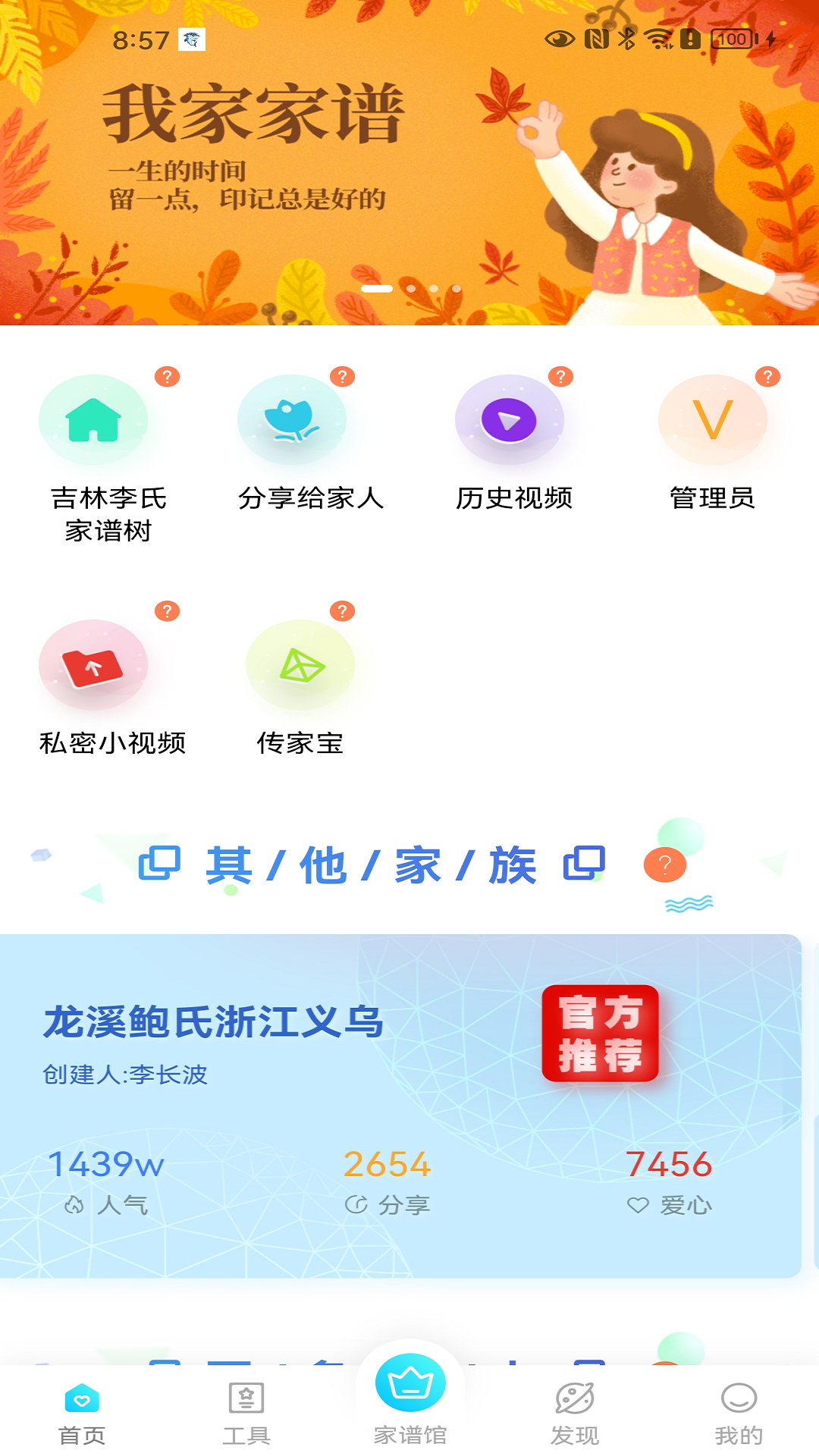
Task: Go to the 我的 profile tab
Action: (x=739, y=1414)
